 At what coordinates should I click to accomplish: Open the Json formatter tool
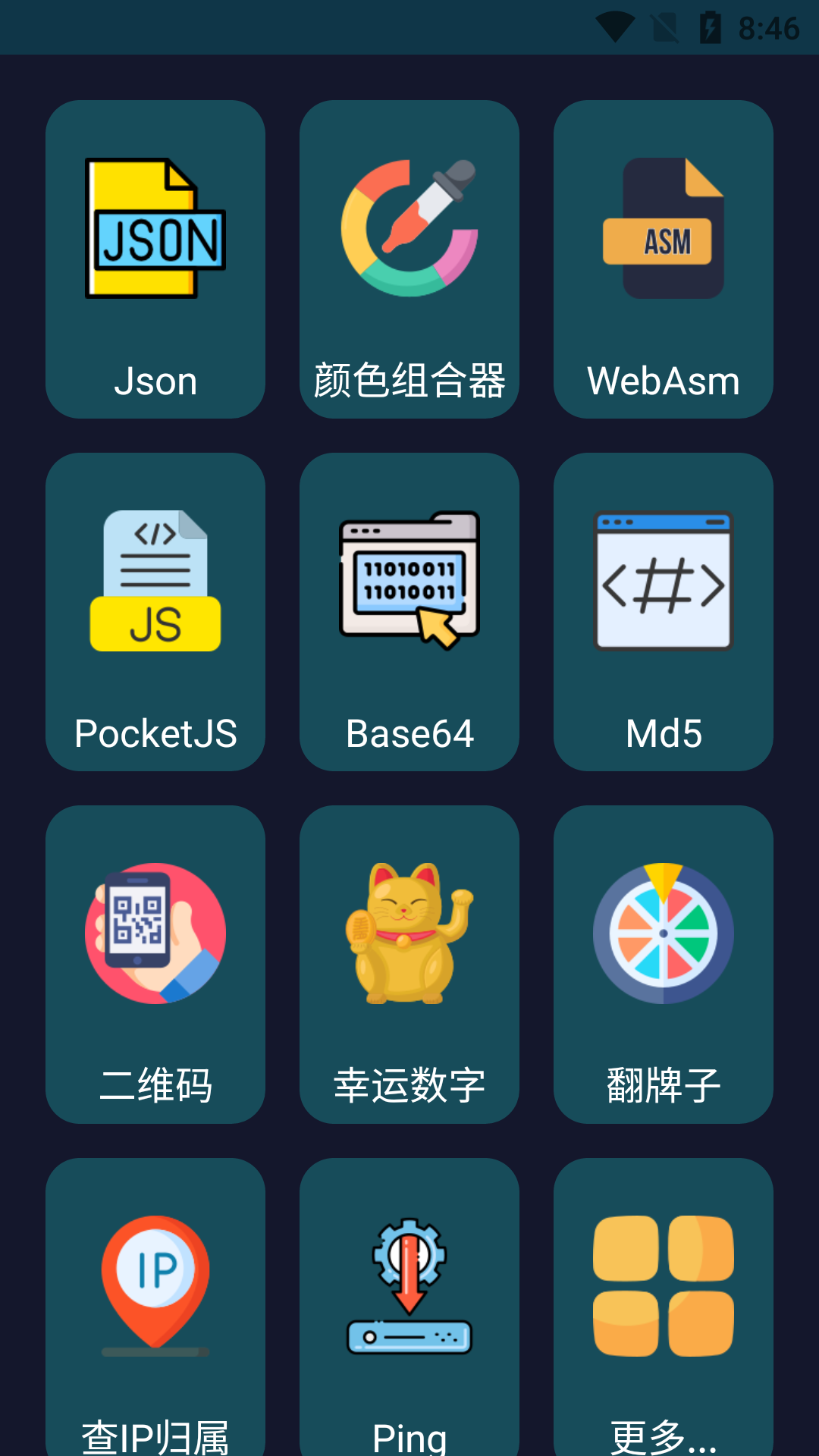pyautogui.click(x=155, y=258)
